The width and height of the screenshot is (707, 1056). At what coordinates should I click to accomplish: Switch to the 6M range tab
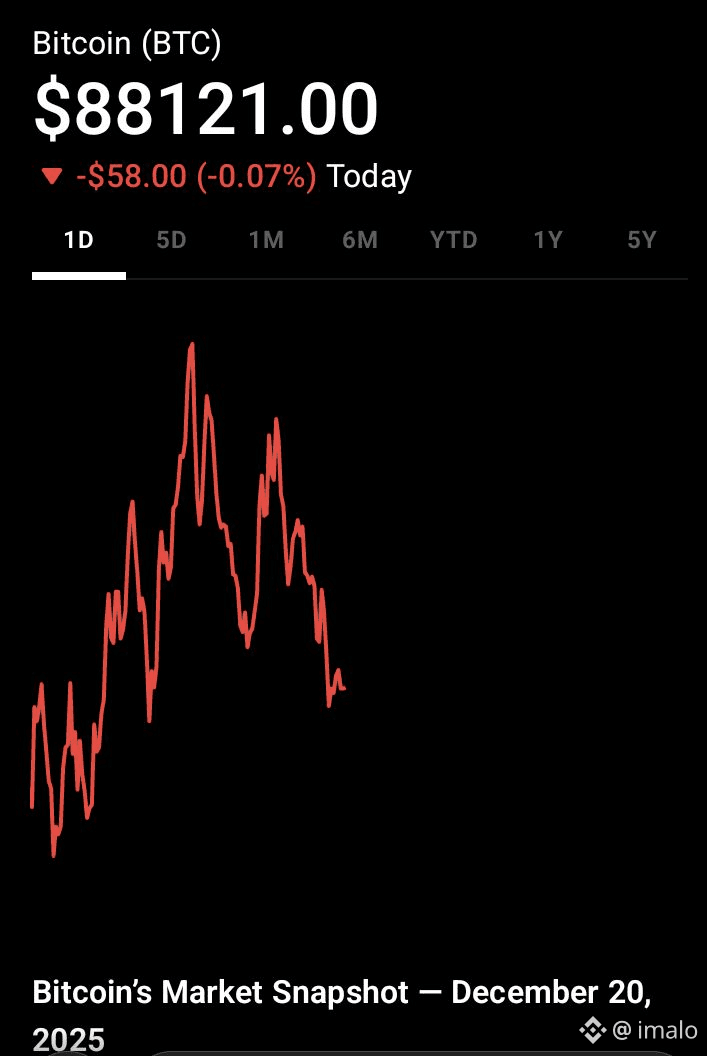pos(360,241)
